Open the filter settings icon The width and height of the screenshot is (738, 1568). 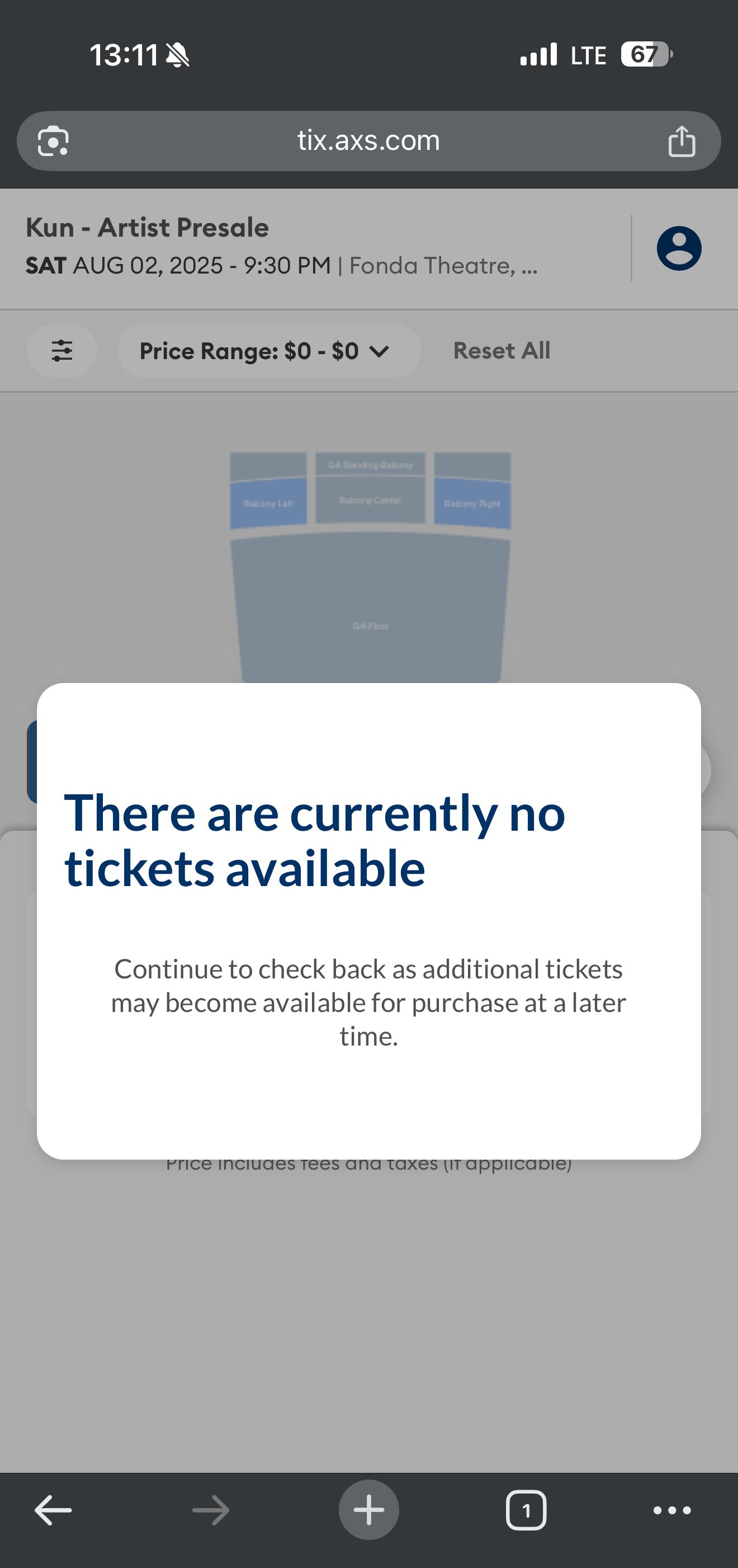click(x=62, y=351)
